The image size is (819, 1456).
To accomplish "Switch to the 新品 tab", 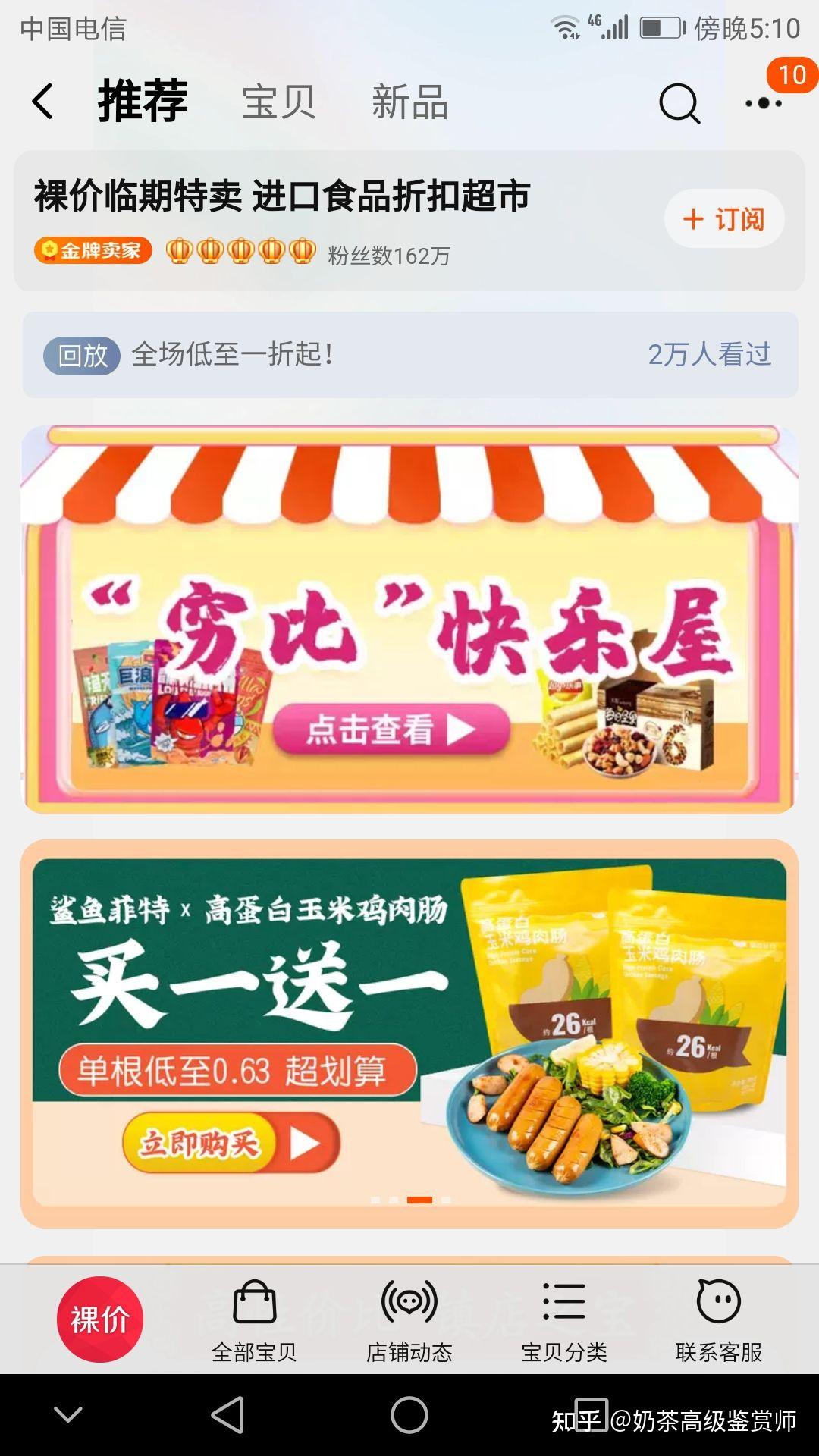I will 409,102.
